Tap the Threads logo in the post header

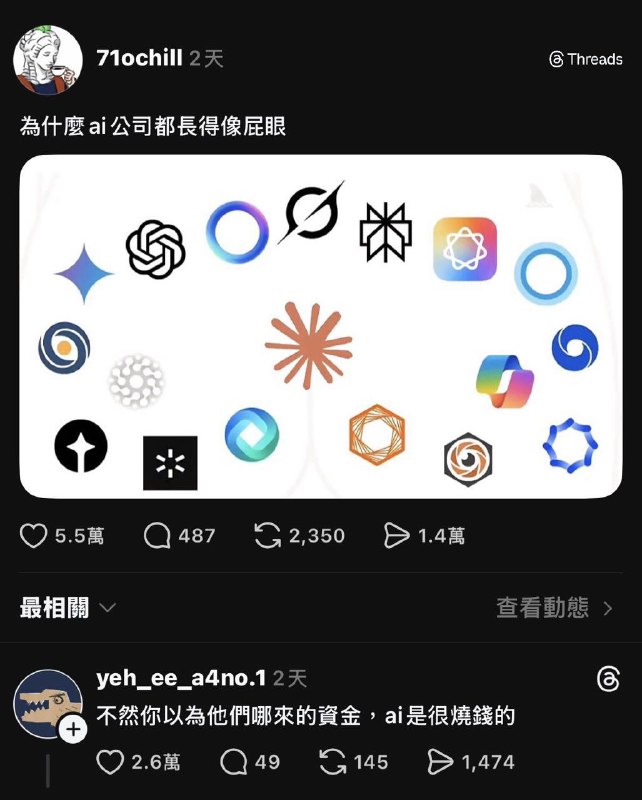point(586,59)
